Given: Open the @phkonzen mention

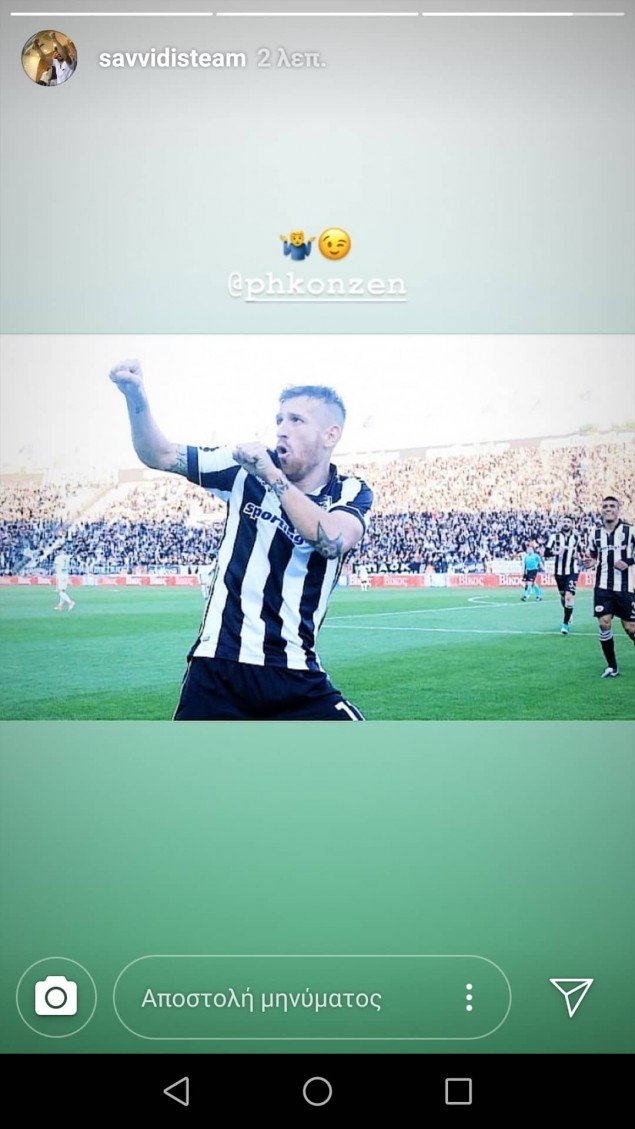Looking at the screenshot, I should click(317, 286).
